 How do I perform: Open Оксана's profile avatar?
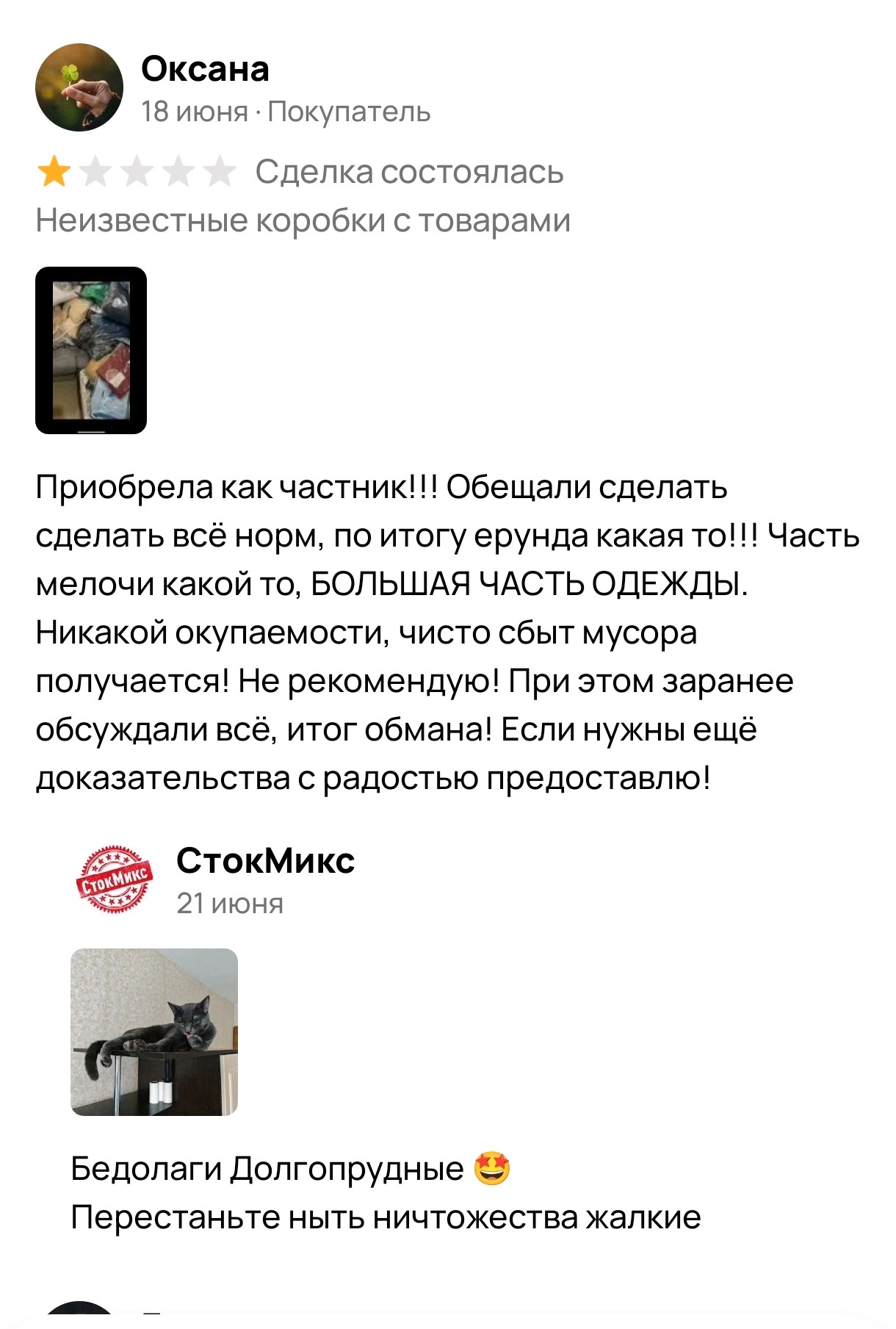(79, 87)
